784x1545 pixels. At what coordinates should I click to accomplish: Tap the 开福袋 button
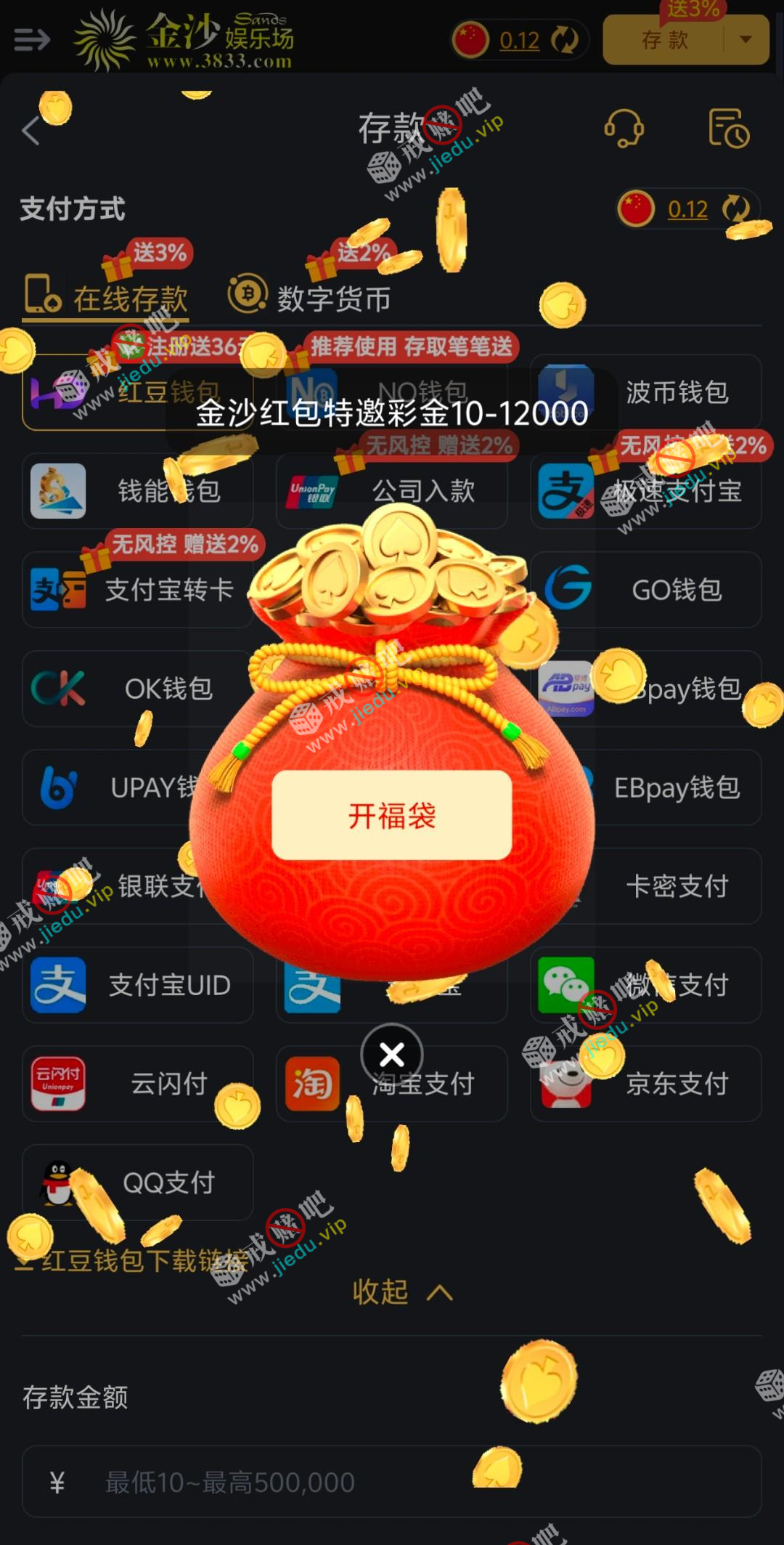(392, 815)
